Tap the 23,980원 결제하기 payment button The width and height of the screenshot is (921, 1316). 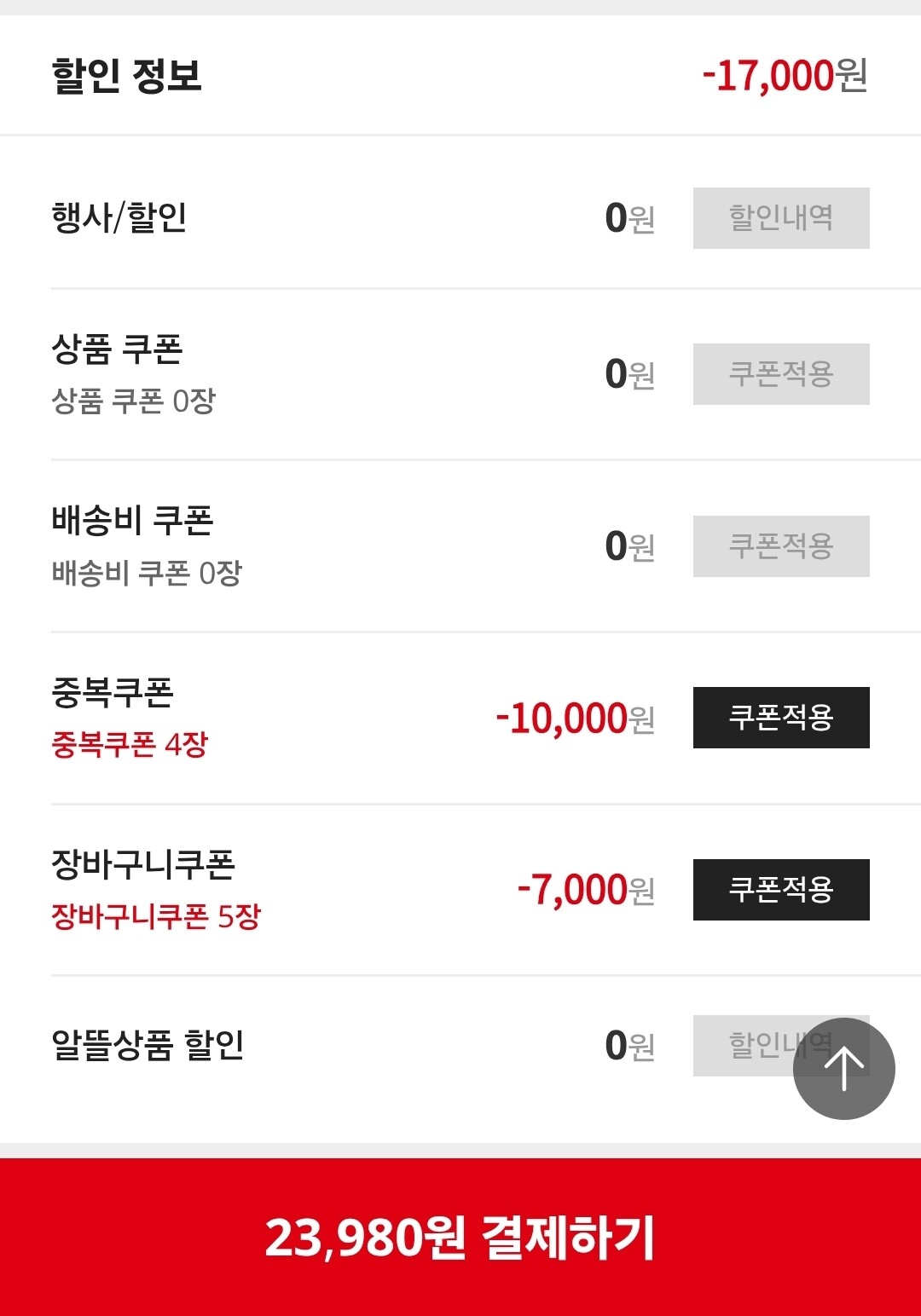click(x=460, y=1237)
